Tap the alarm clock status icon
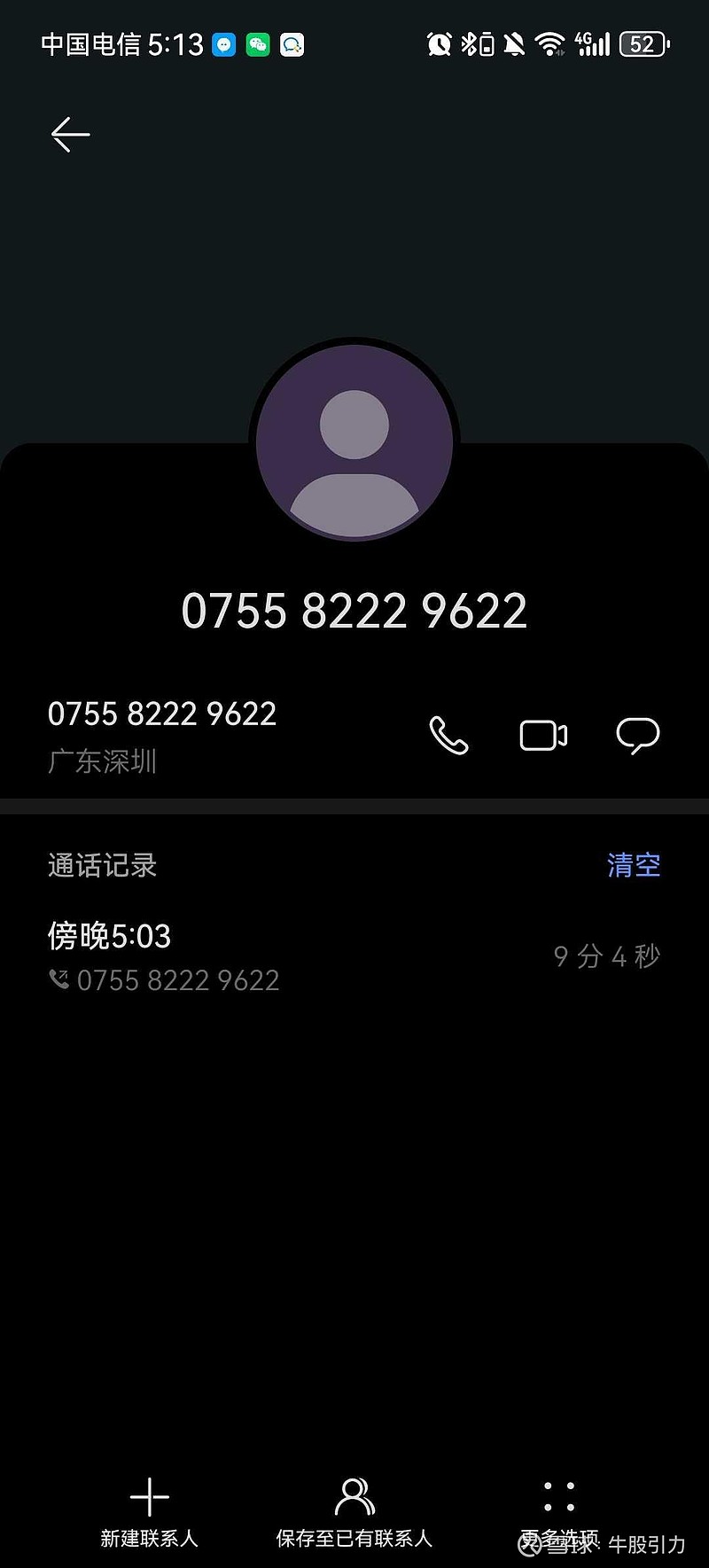Screen dimensions: 709x1568 pyautogui.click(x=439, y=43)
